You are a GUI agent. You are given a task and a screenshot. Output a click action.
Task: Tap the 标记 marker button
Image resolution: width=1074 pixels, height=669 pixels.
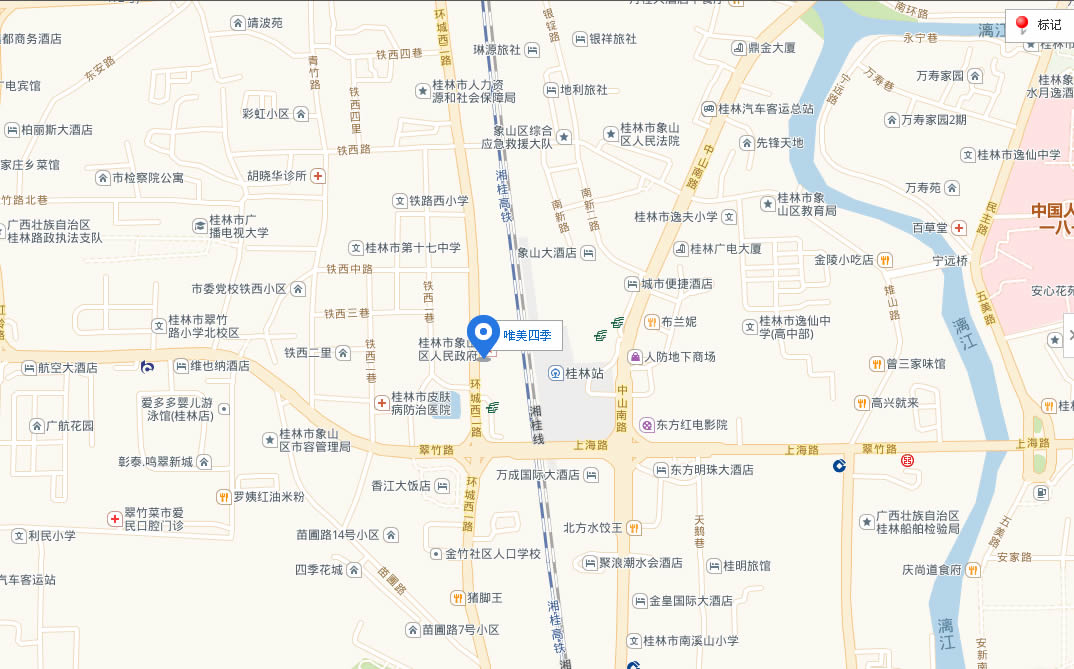pos(1038,25)
